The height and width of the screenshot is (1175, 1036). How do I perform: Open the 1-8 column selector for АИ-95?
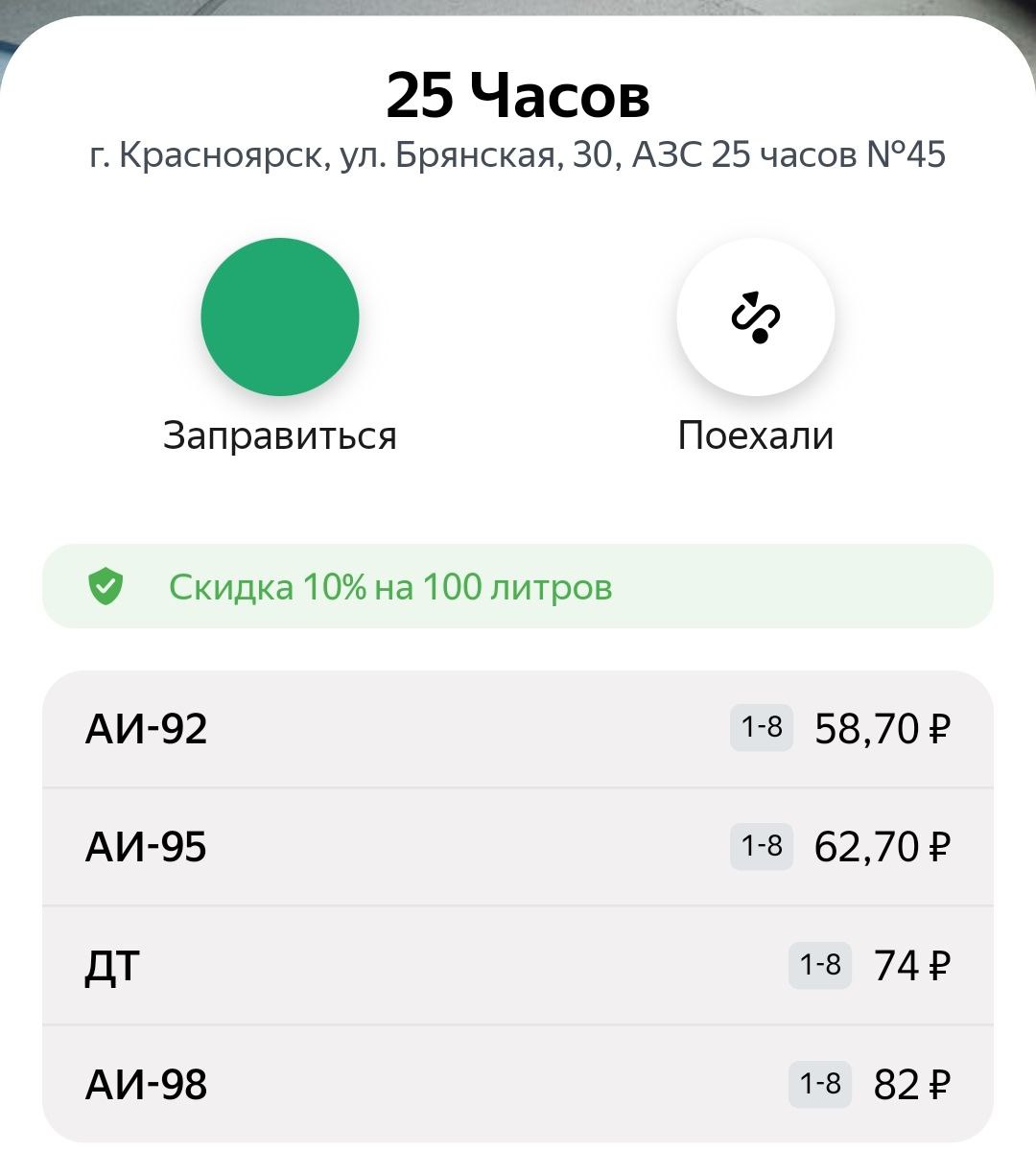[x=761, y=848]
